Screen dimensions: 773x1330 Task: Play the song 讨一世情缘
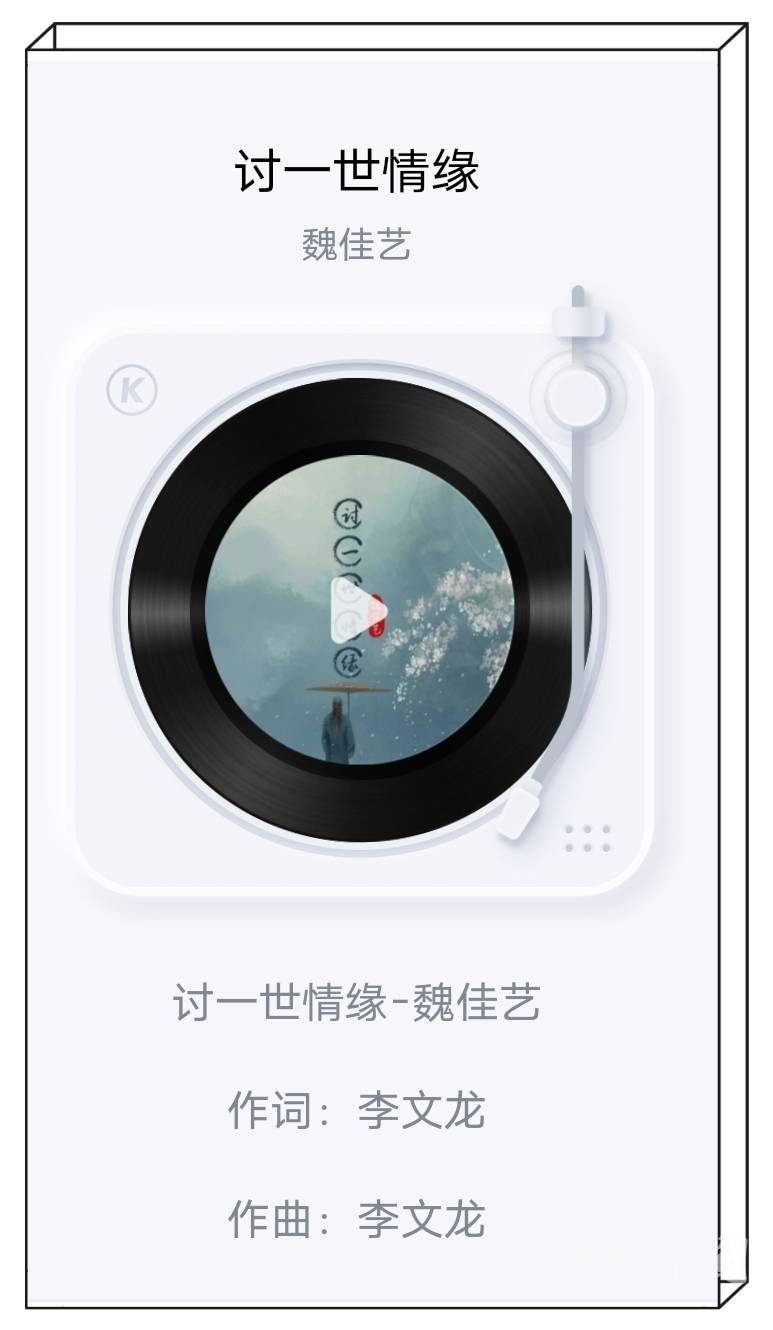point(359,609)
